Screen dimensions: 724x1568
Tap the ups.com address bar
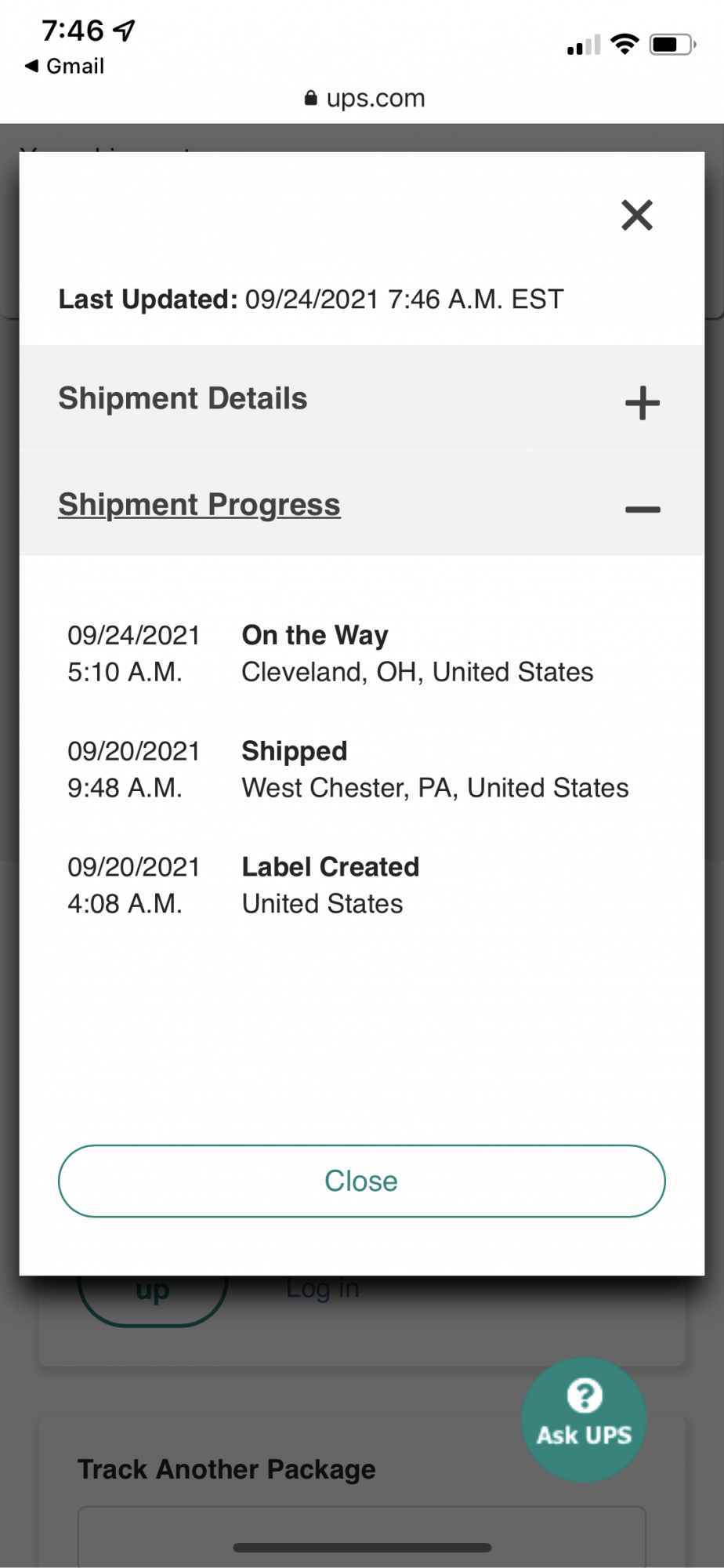364,99
